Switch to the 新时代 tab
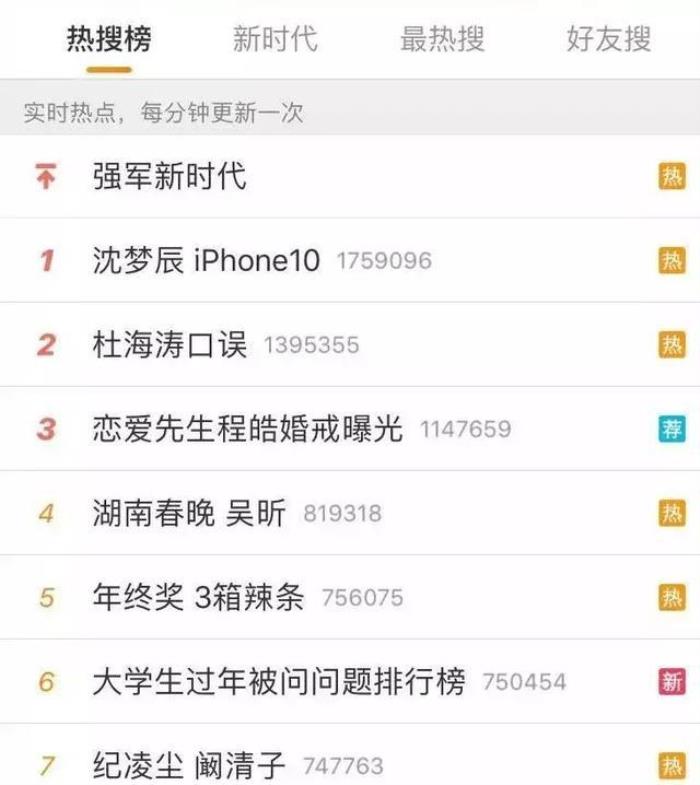 pos(275,40)
